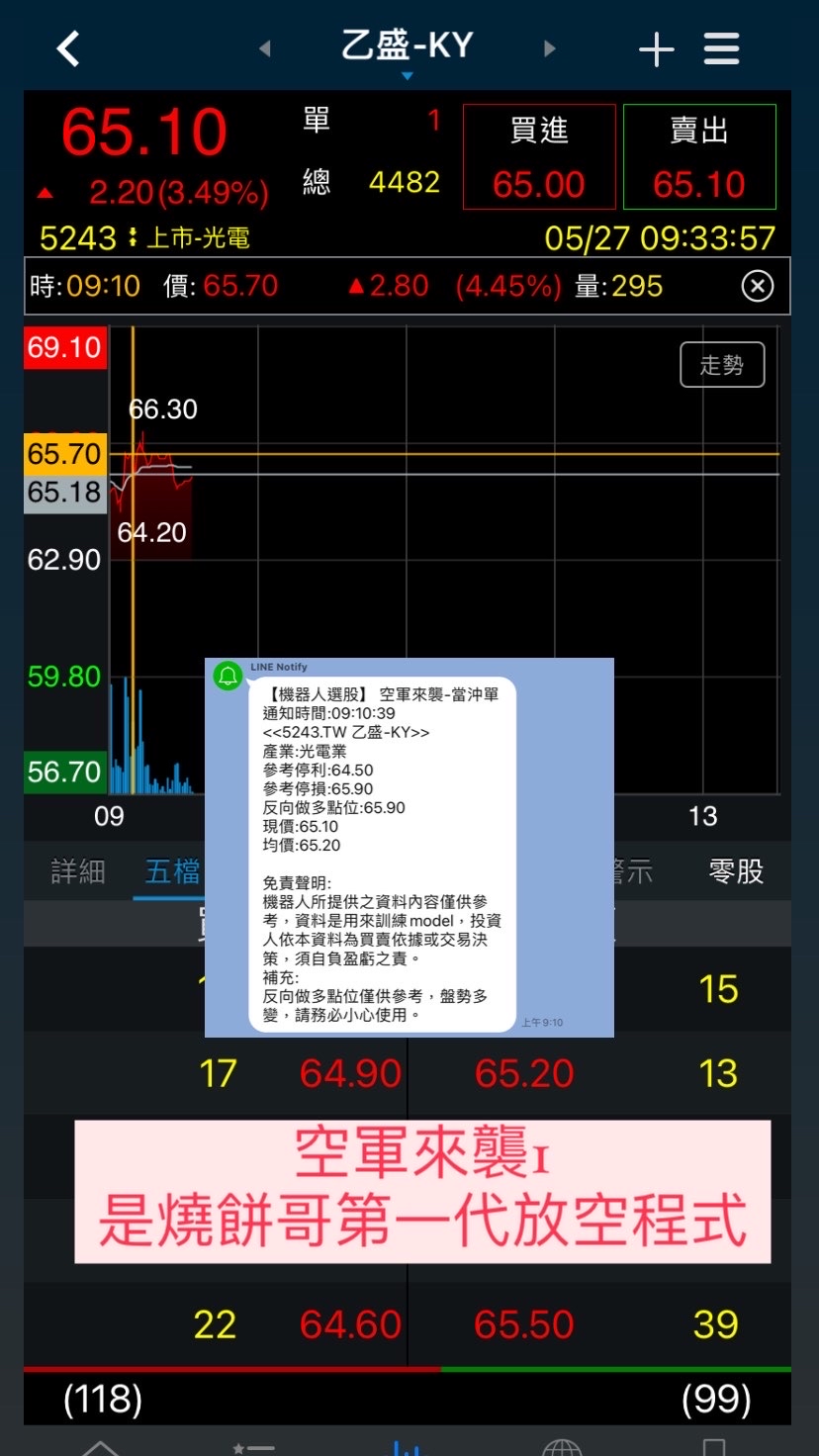Dismiss the 09:10 crosshair info bar
819x1456 pixels.
click(x=757, y=287)
